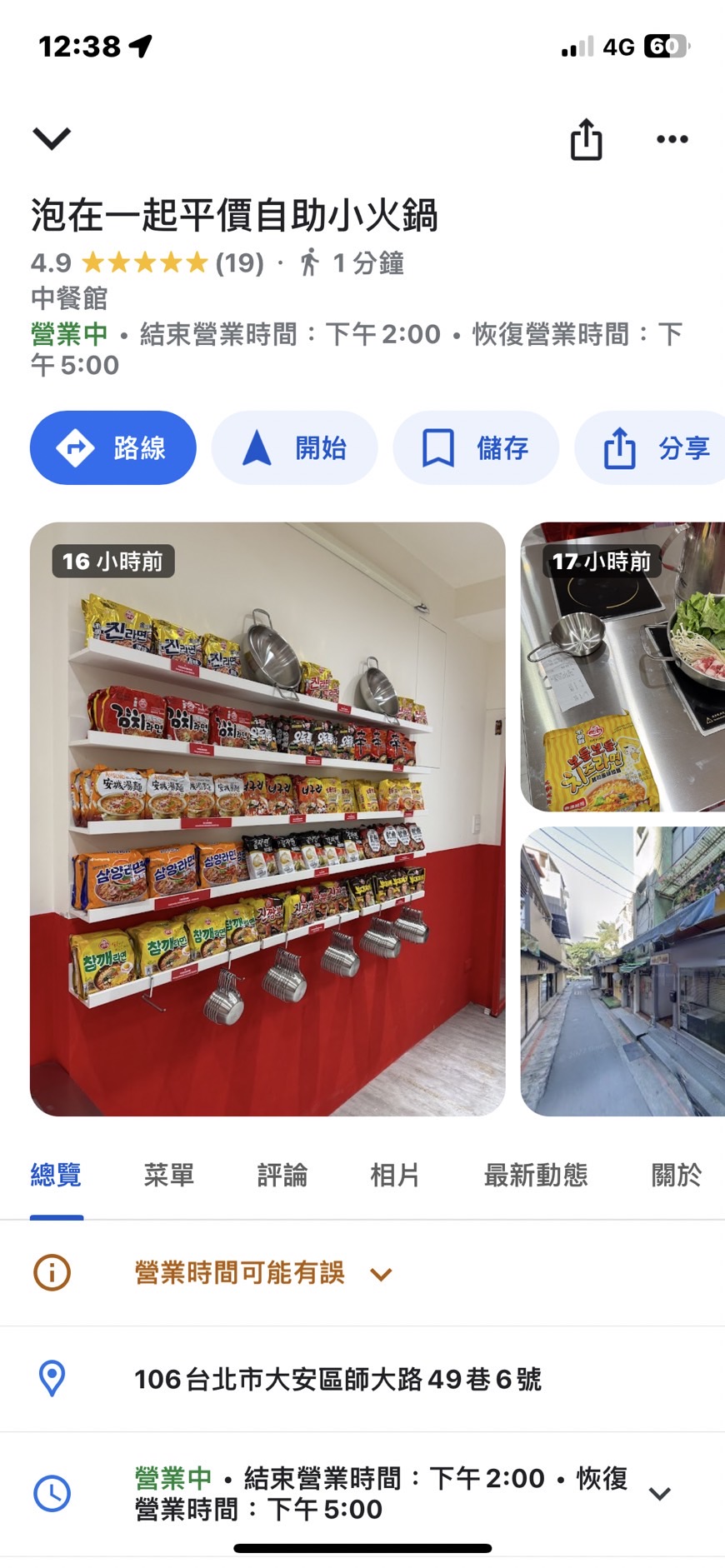Start navigation with the 開始 button
This screenshot has width=725, height=1568.
point(294,447)
